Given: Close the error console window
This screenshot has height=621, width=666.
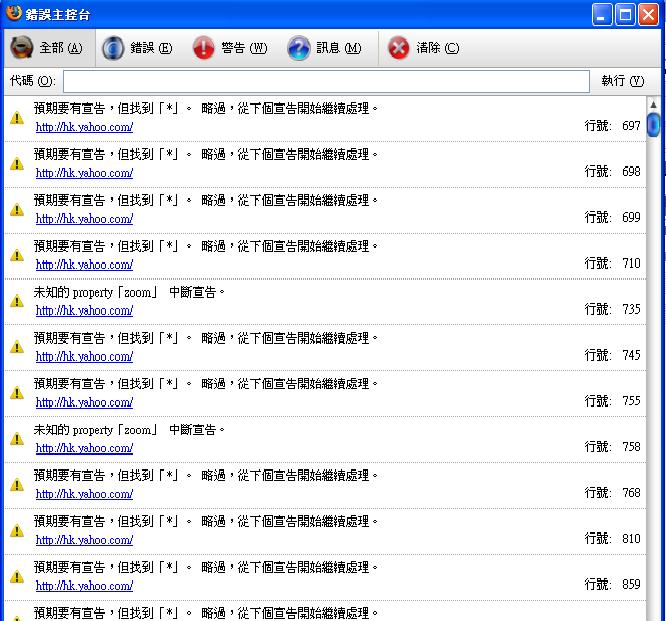Looking at the screenshot, I should coord(648,15).
